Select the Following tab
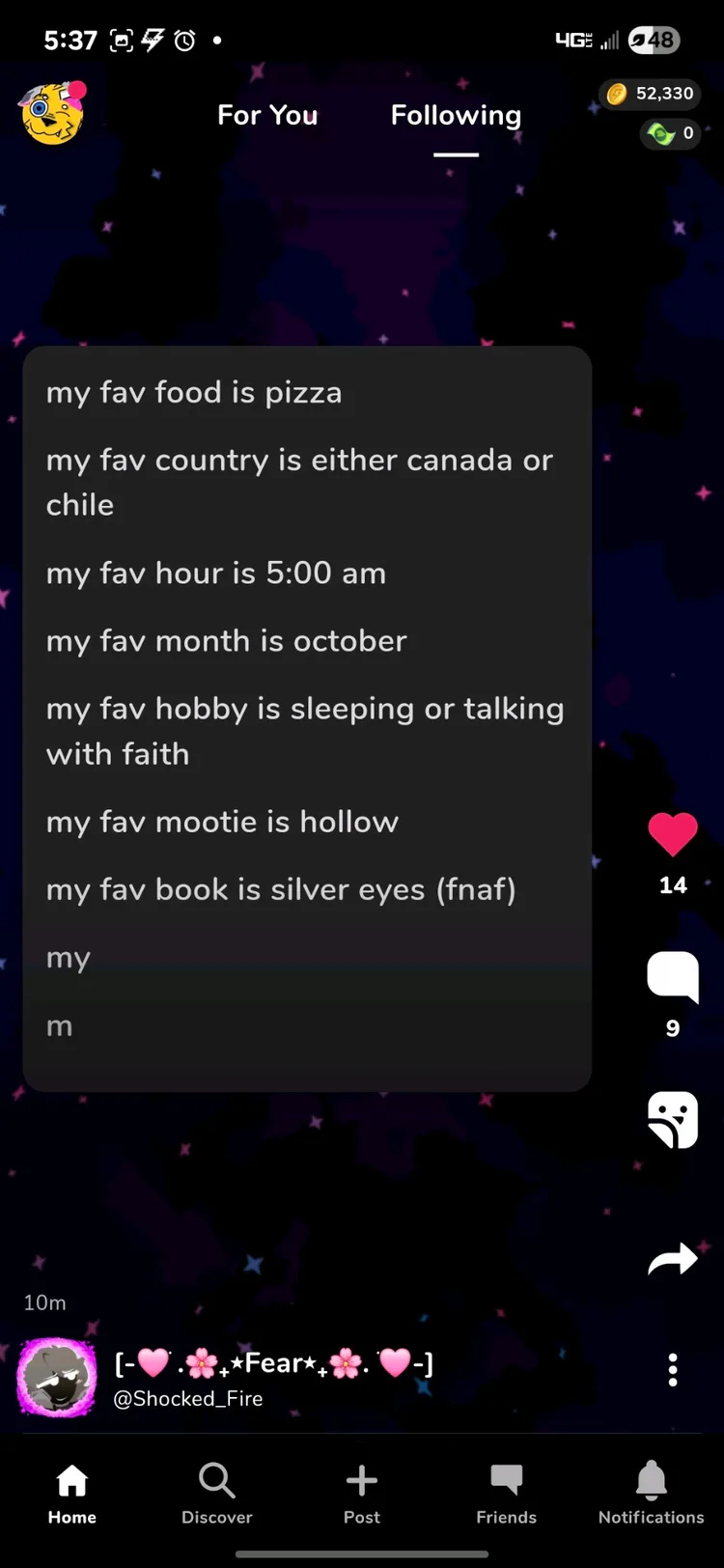The width and height of the screenshot is (724, 1568). pos(456,115)
